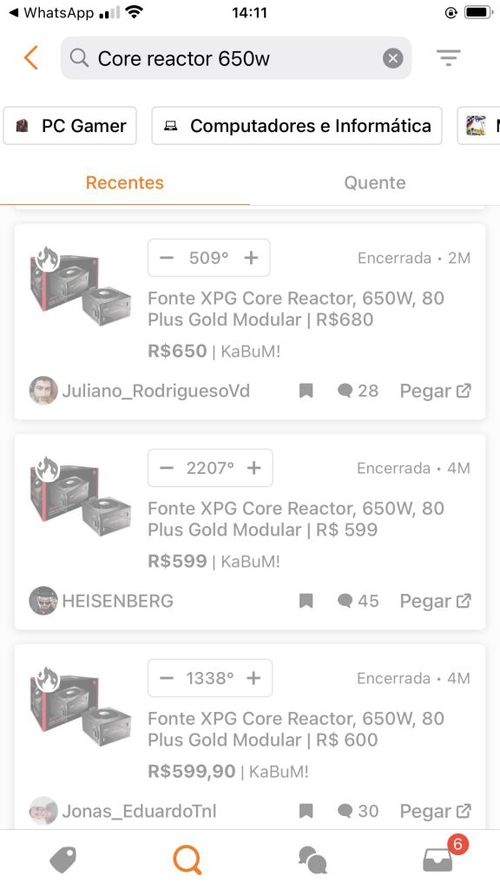Screen dimensions: 500x889
Task: Upvote HEISENBERG's R$599 deal
Action: (254, 468)
